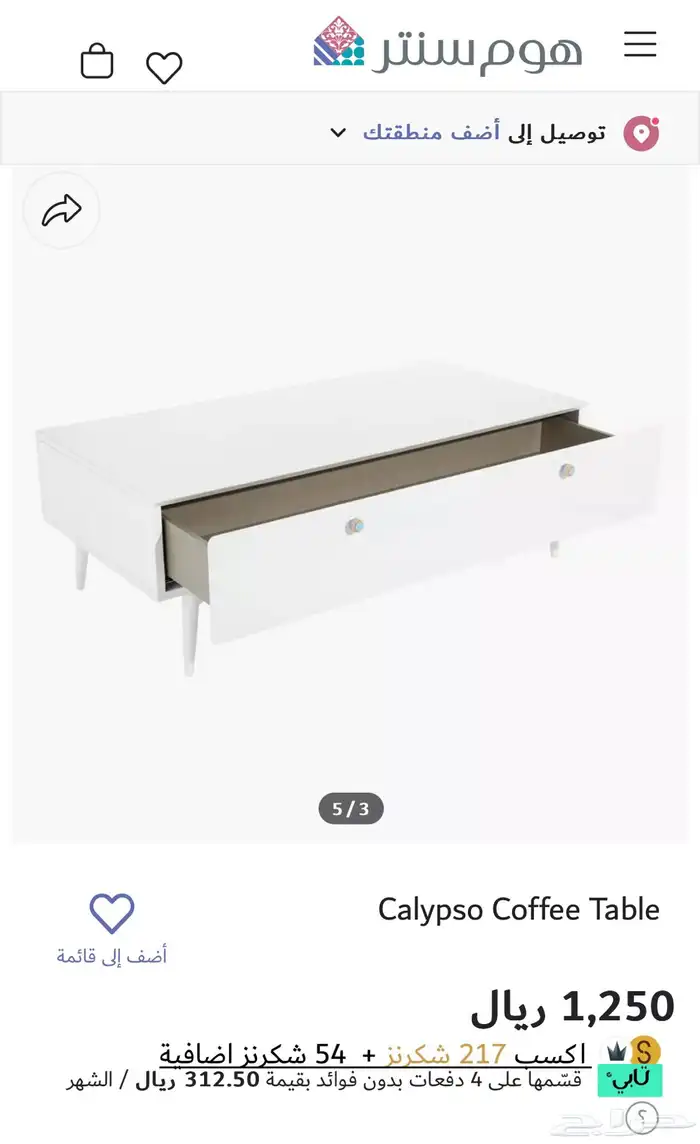700x1144 pixels.
Task: Open the Shukran points earning link
Action: [x=372, y=1054]
